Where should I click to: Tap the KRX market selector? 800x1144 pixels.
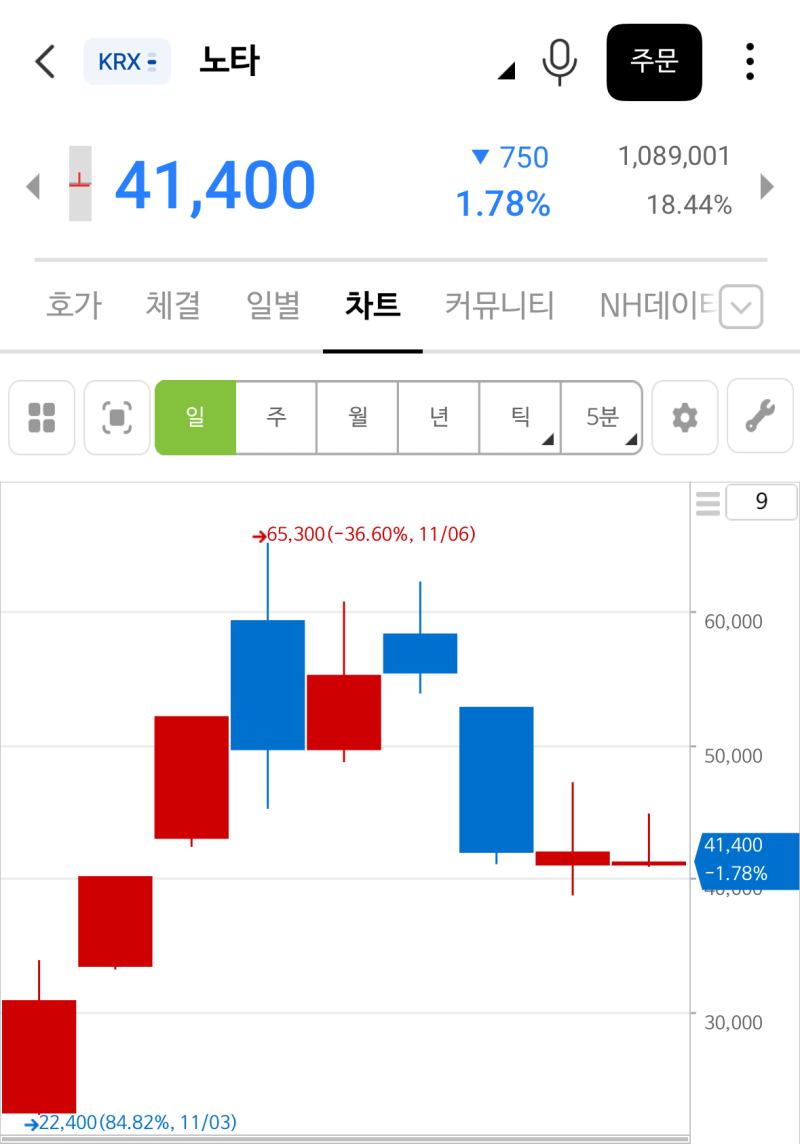click(x=127, y=61)
